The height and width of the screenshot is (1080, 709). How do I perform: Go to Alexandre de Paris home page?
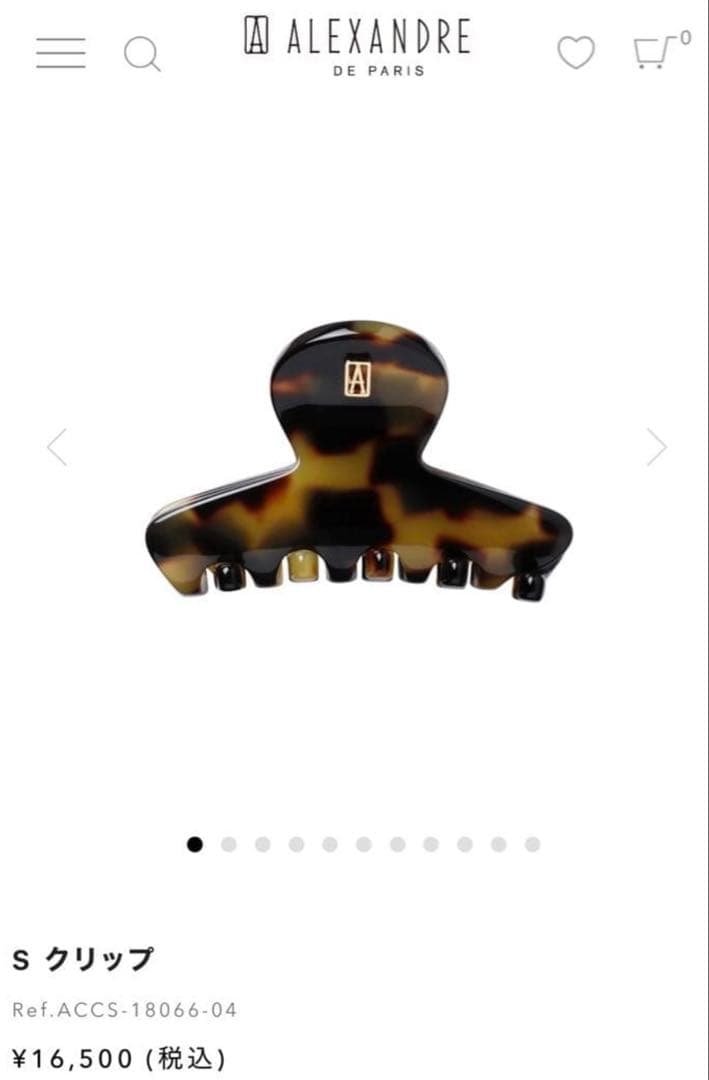357,46
